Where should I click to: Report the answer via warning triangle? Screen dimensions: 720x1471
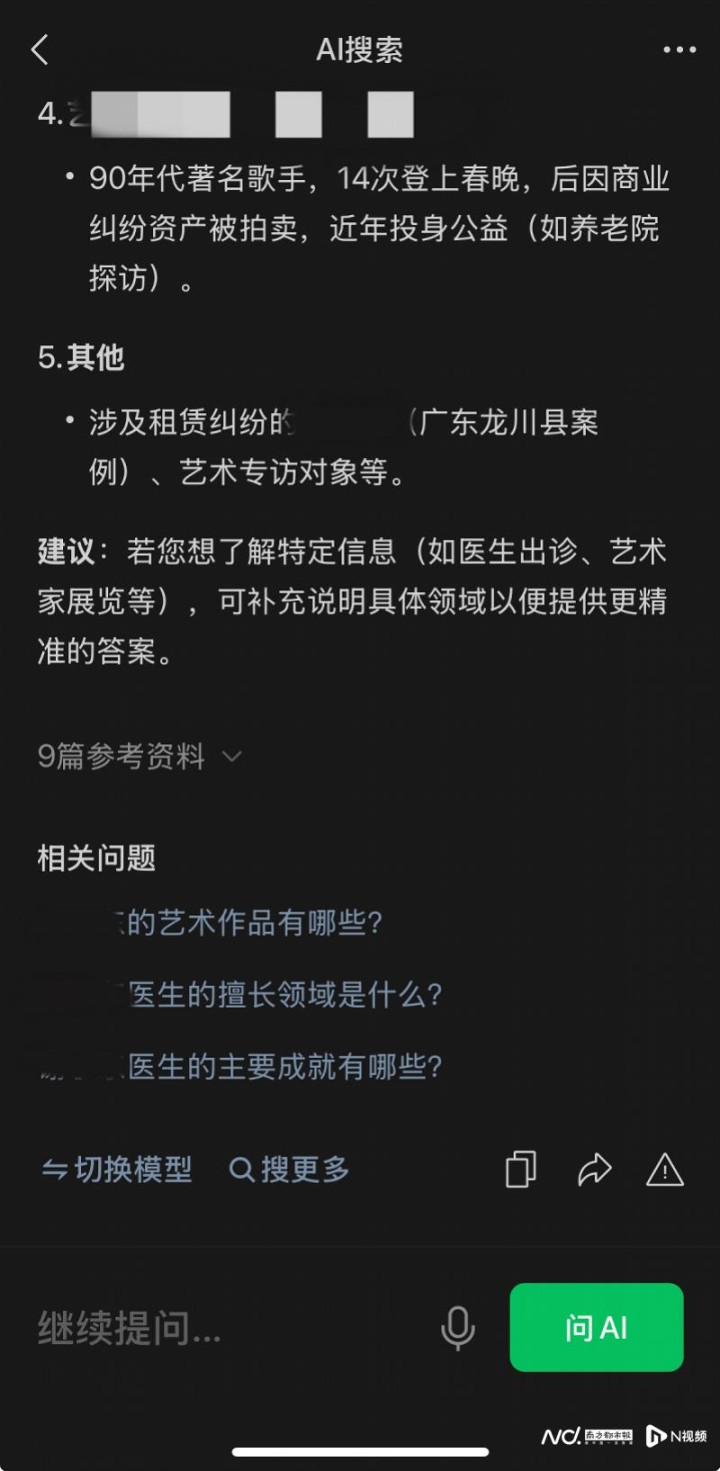[x=665, y=1169]
